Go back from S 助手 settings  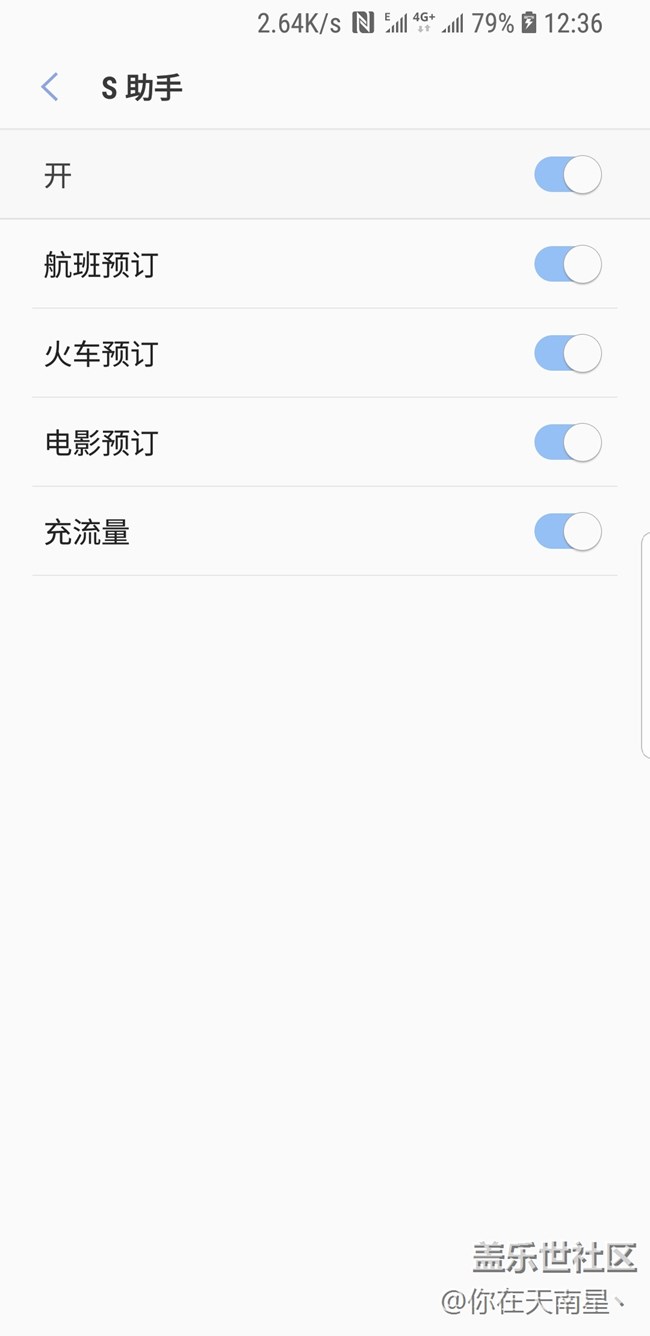[x=50, y=88]
